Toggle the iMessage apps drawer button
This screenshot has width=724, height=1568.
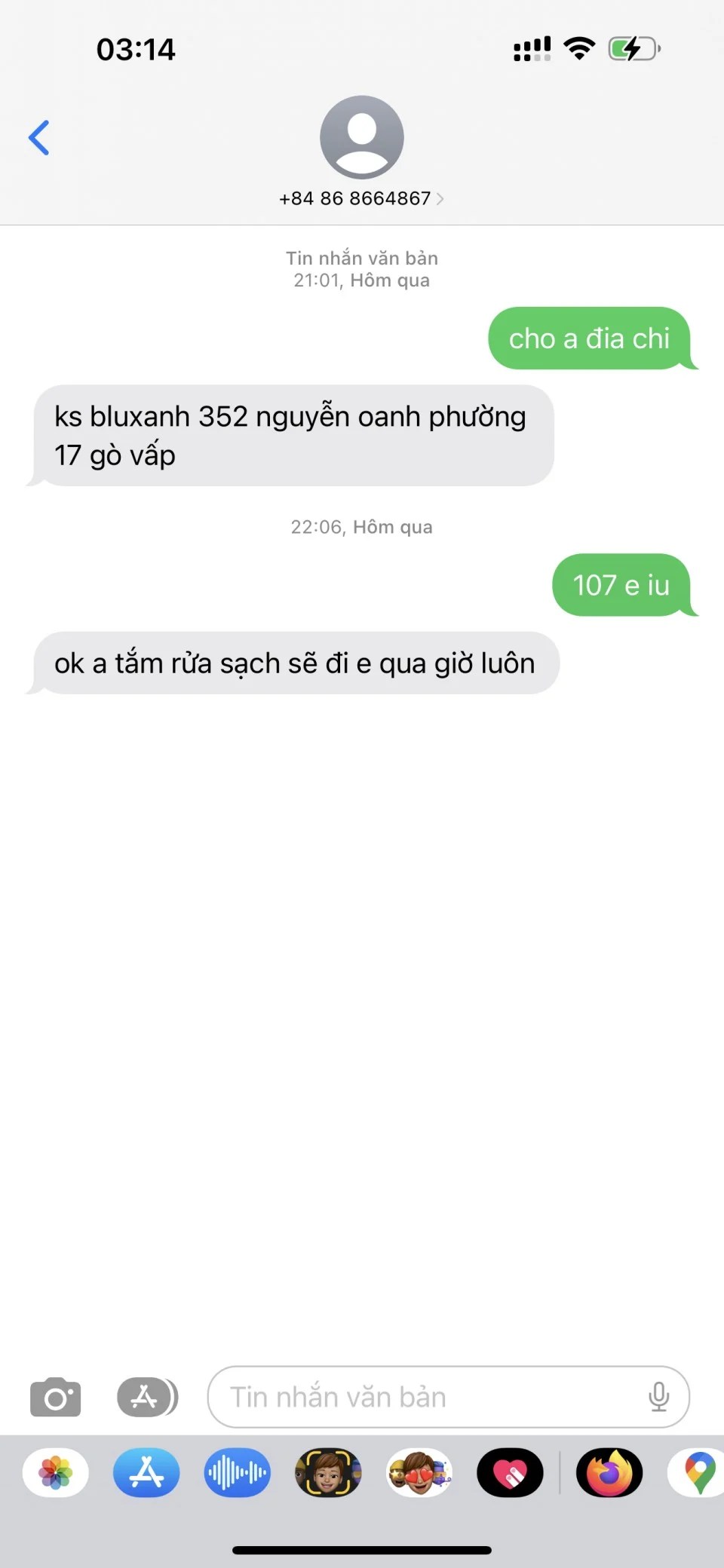click(x=147, y=1398)
